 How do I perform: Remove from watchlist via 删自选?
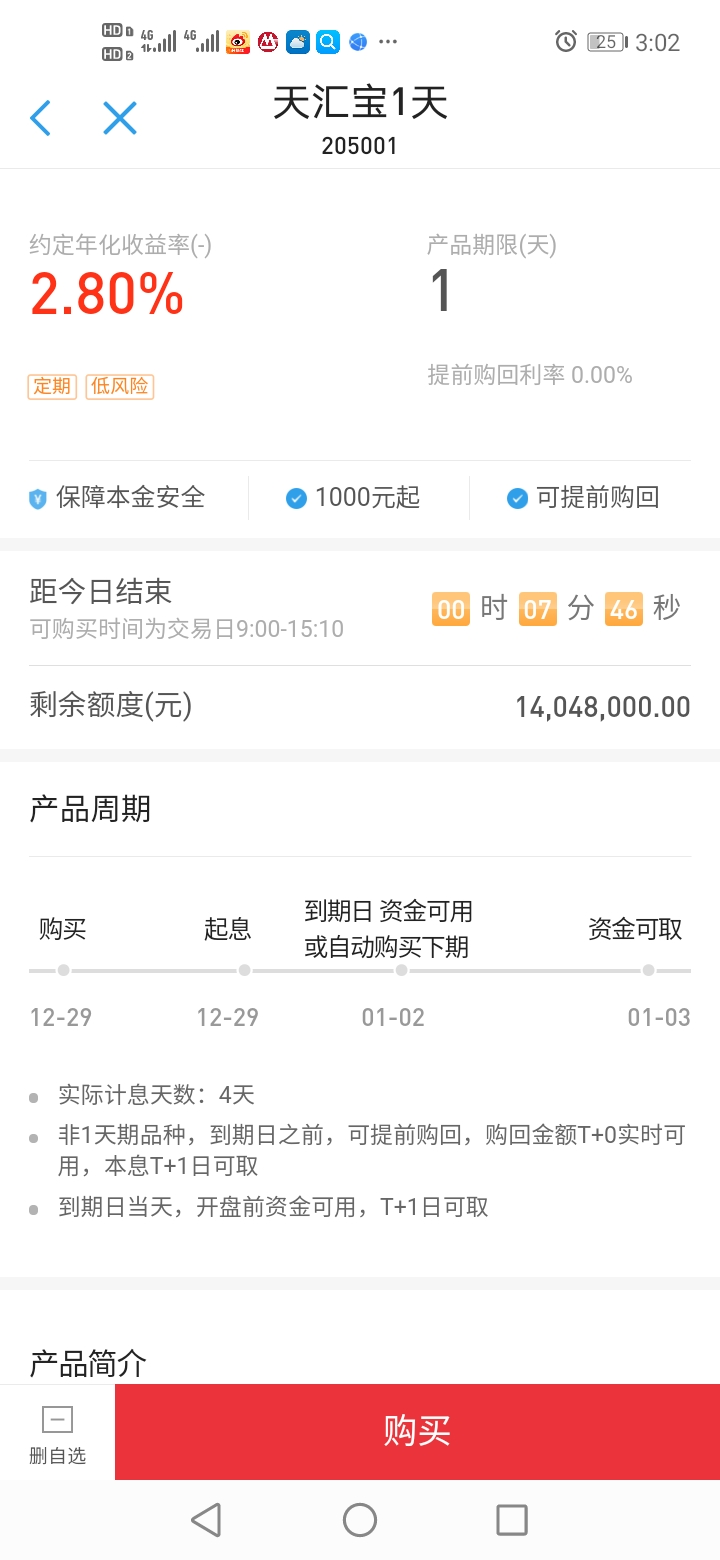click(57, 1433)
